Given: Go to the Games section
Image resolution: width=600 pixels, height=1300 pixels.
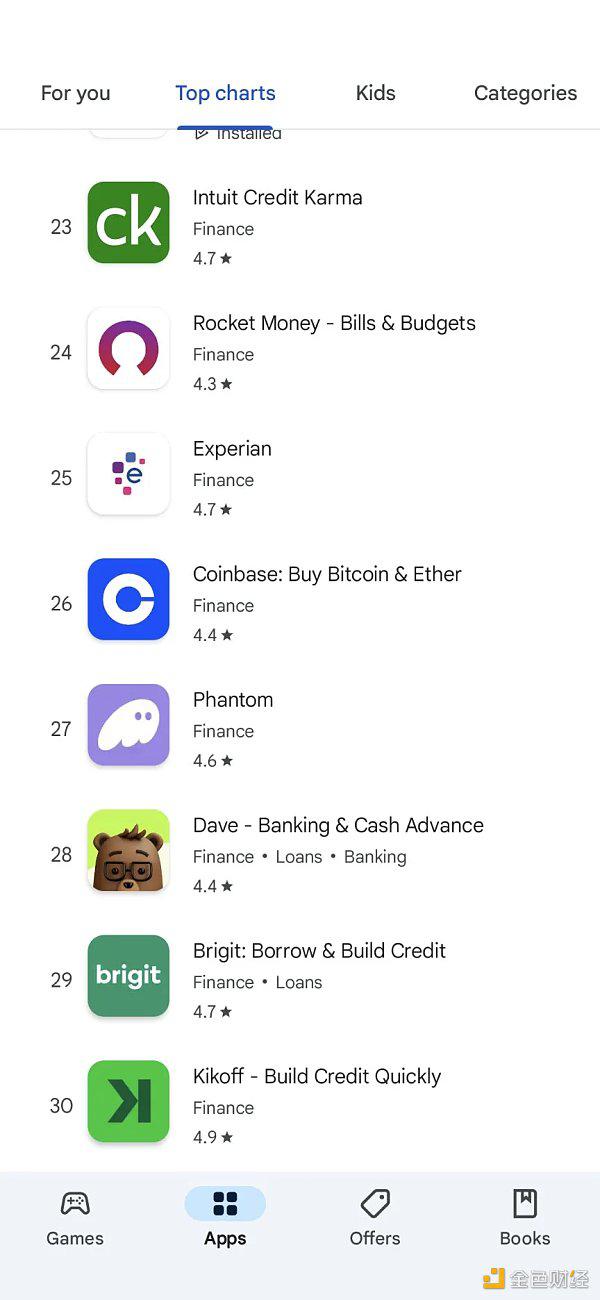Looking at the screenshot, I should (x=75, y=1218).
